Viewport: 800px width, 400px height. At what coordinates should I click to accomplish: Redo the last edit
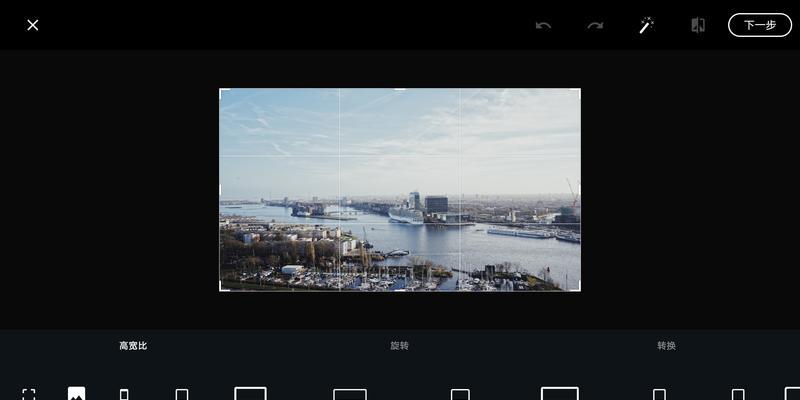click(x=595, y=25)
